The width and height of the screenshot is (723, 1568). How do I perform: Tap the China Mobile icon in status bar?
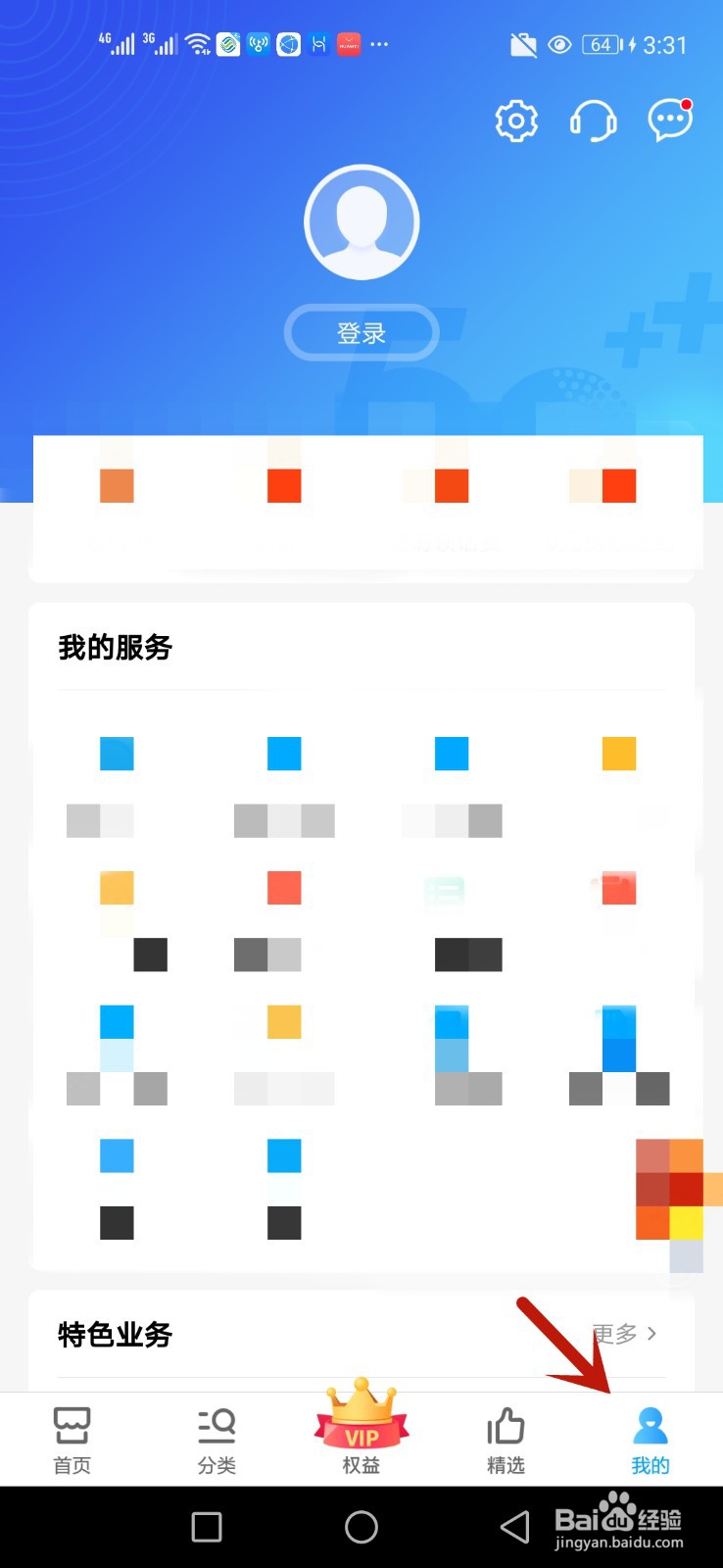pos(227,44)
